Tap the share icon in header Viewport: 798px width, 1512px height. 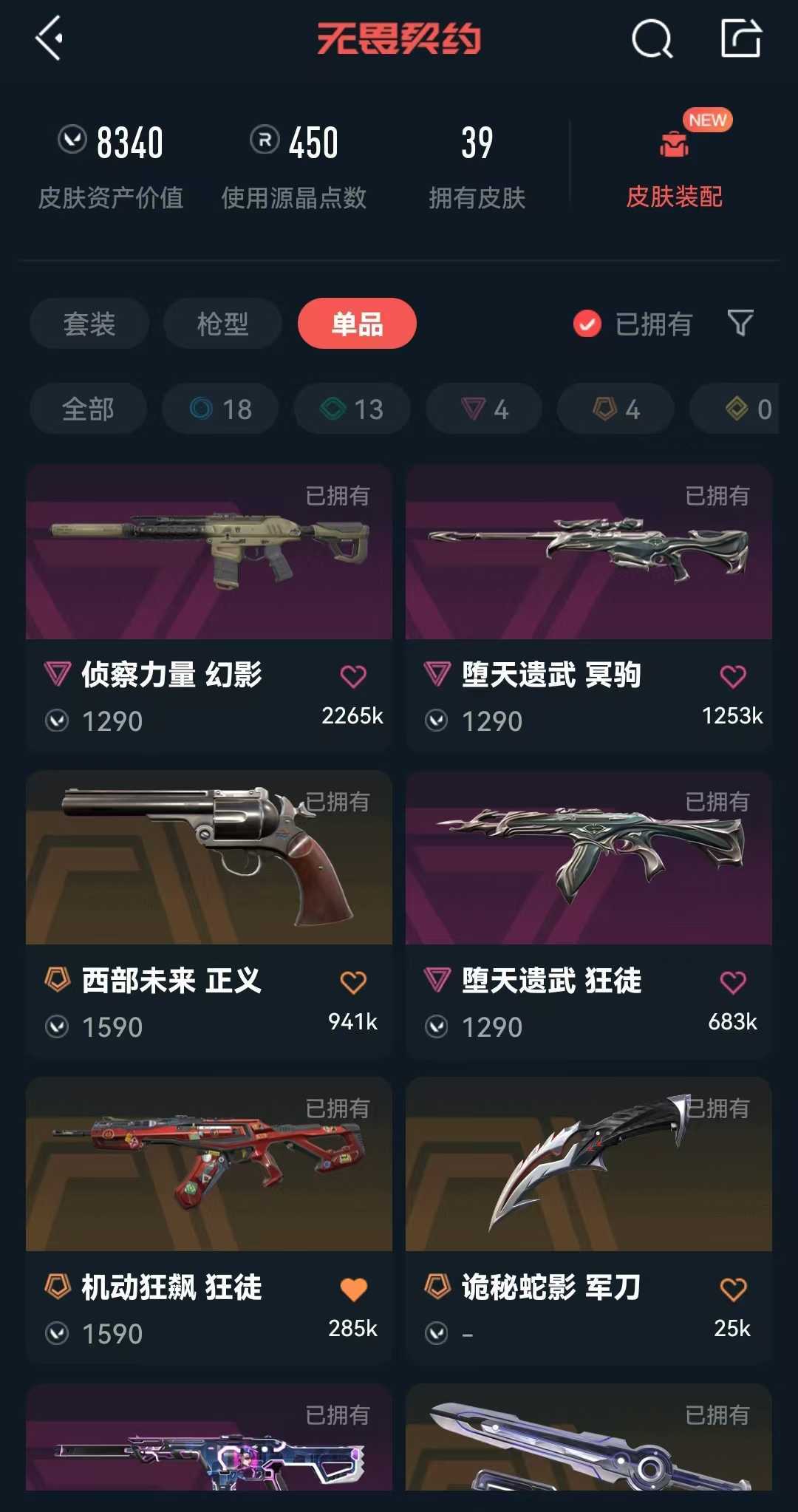click(740, 38)
